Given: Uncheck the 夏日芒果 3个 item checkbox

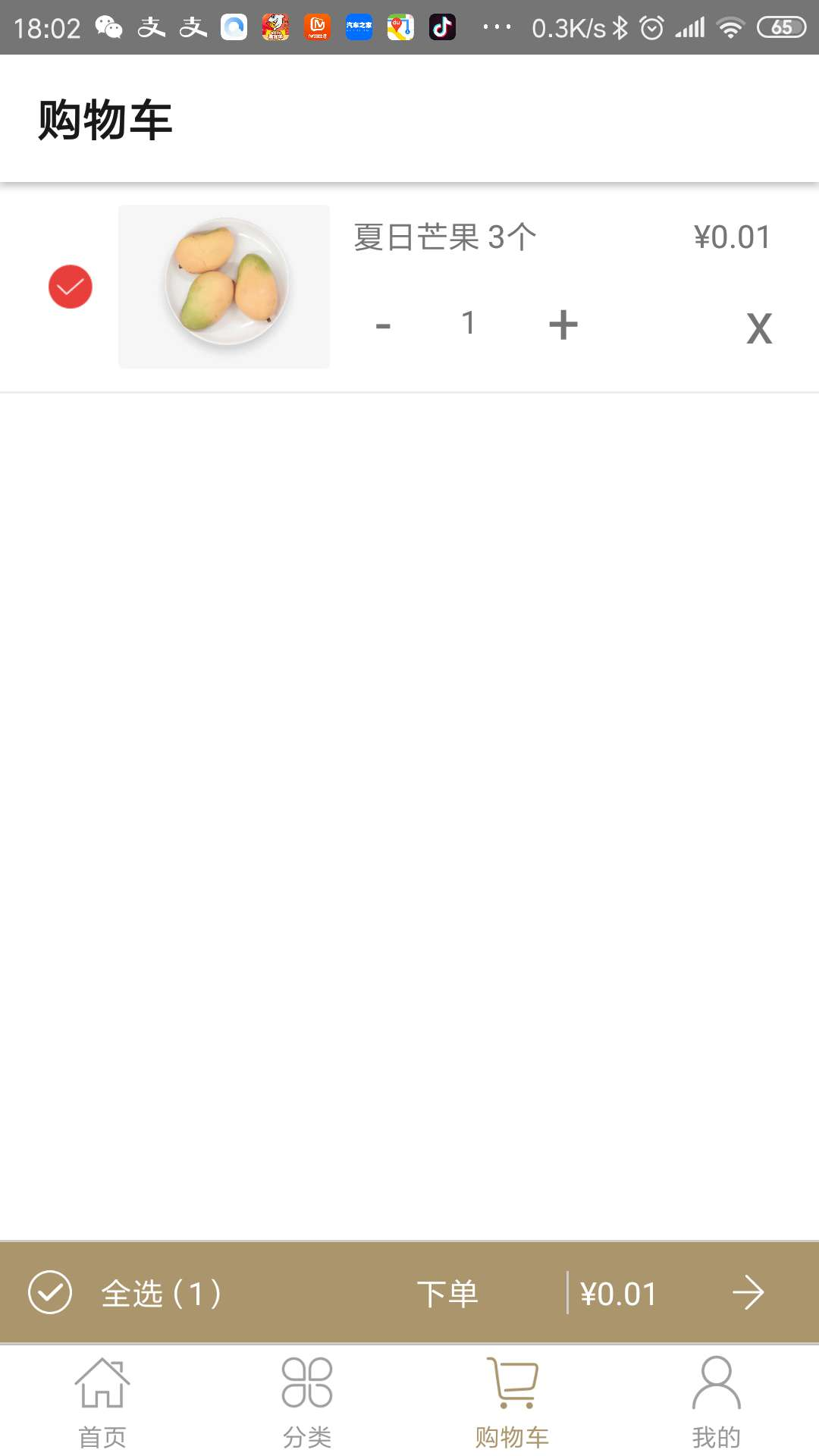Looking at the screenshot, I should (x=71, y=287).
